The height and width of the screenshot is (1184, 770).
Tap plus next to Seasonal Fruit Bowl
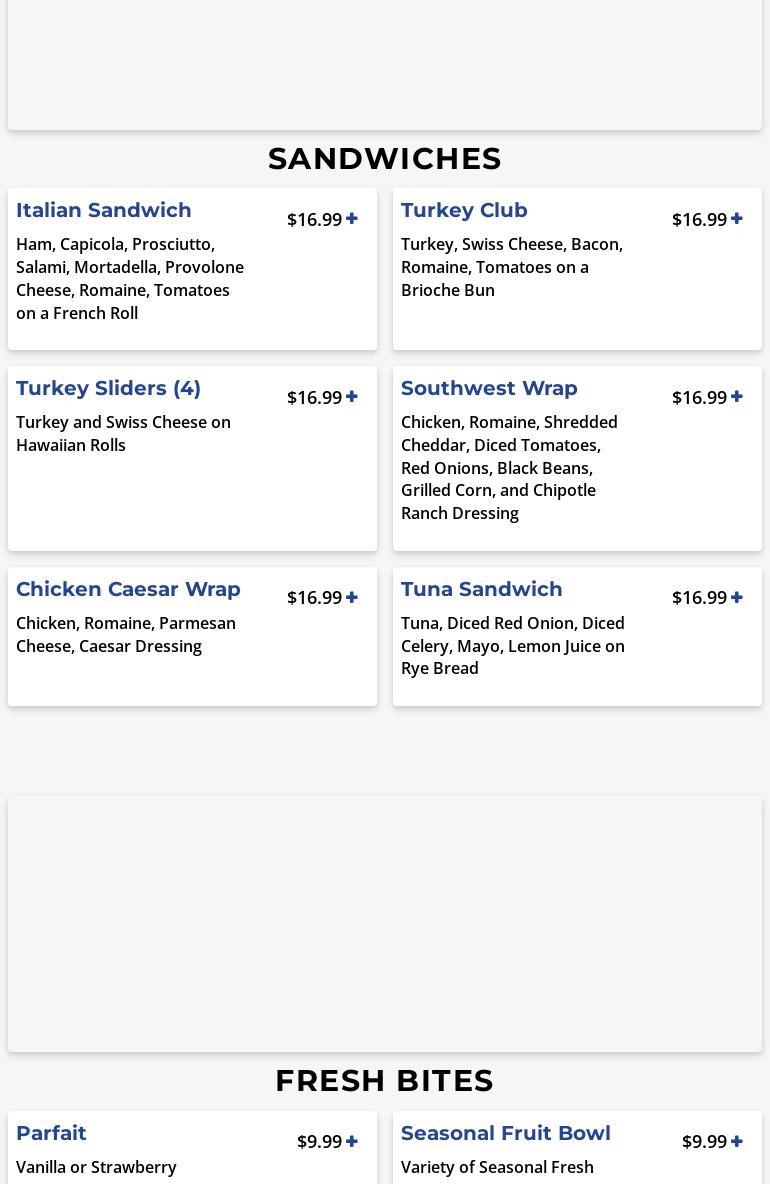737,1141
